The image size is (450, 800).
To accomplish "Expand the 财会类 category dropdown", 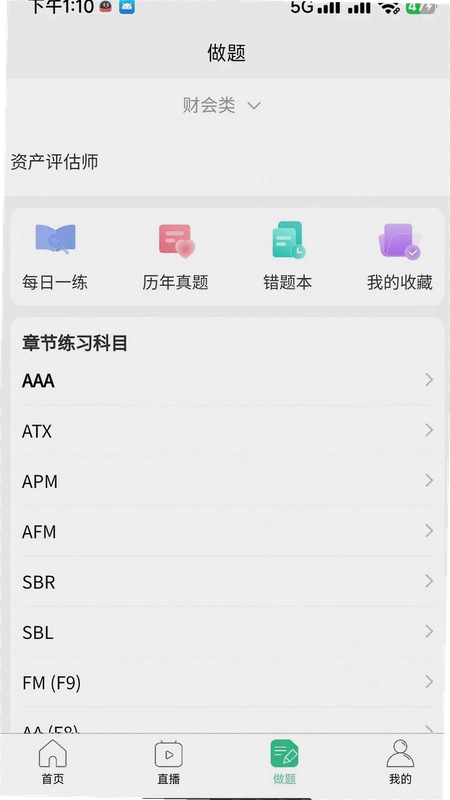I will [221, 106].
